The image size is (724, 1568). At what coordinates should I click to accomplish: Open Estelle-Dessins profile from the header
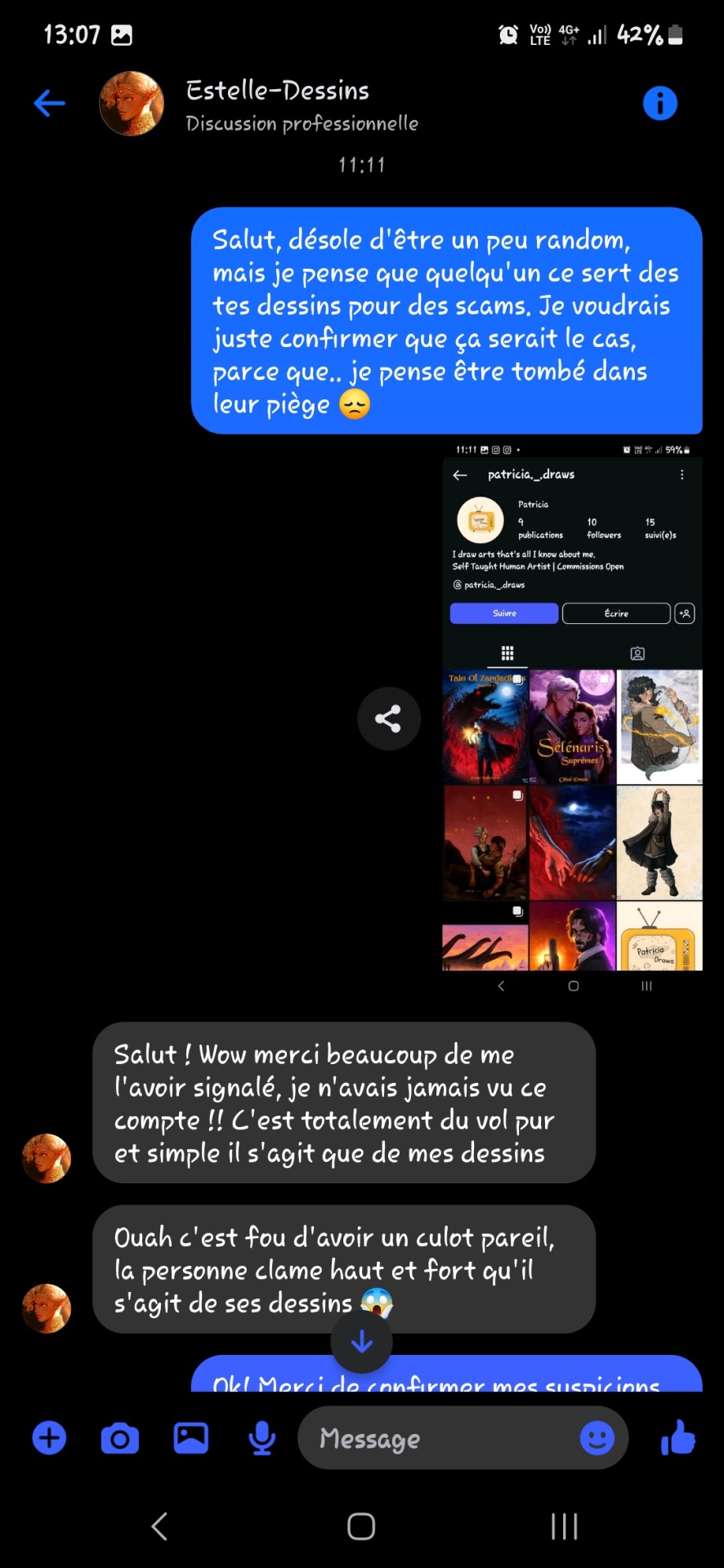click(x=278, y=104)
